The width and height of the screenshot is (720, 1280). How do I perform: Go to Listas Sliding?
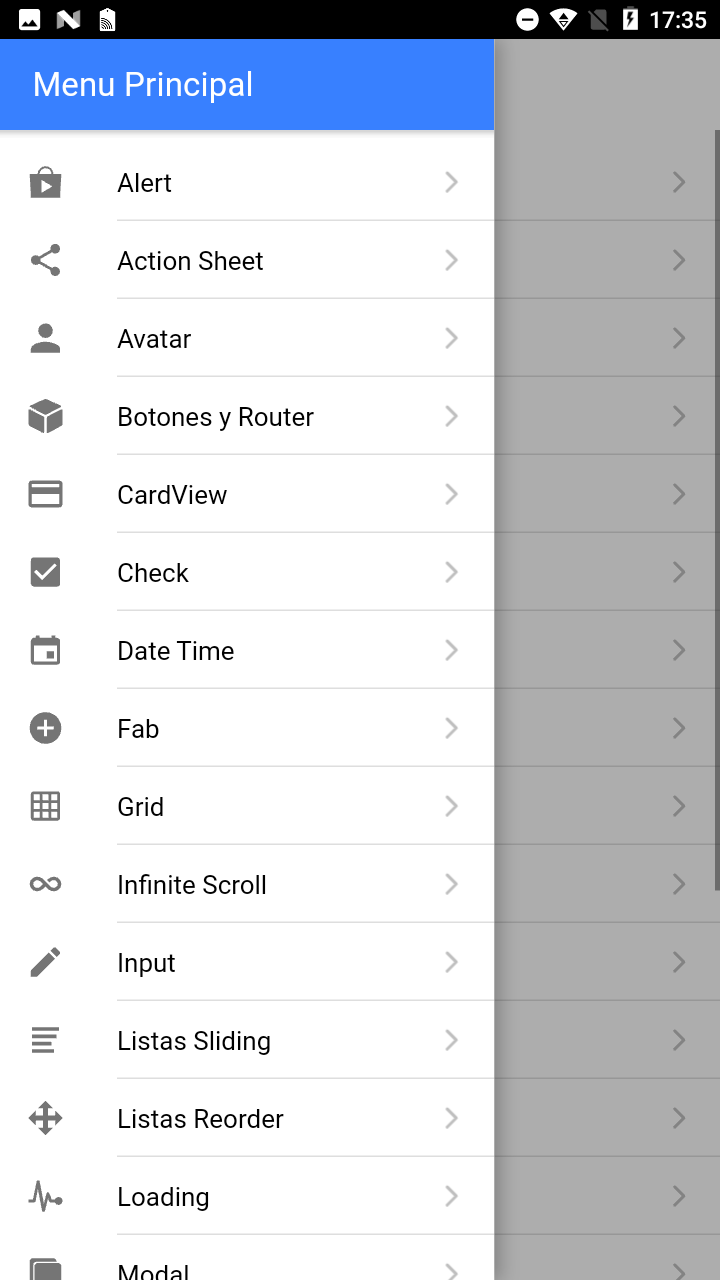(x=247, y=1040)
